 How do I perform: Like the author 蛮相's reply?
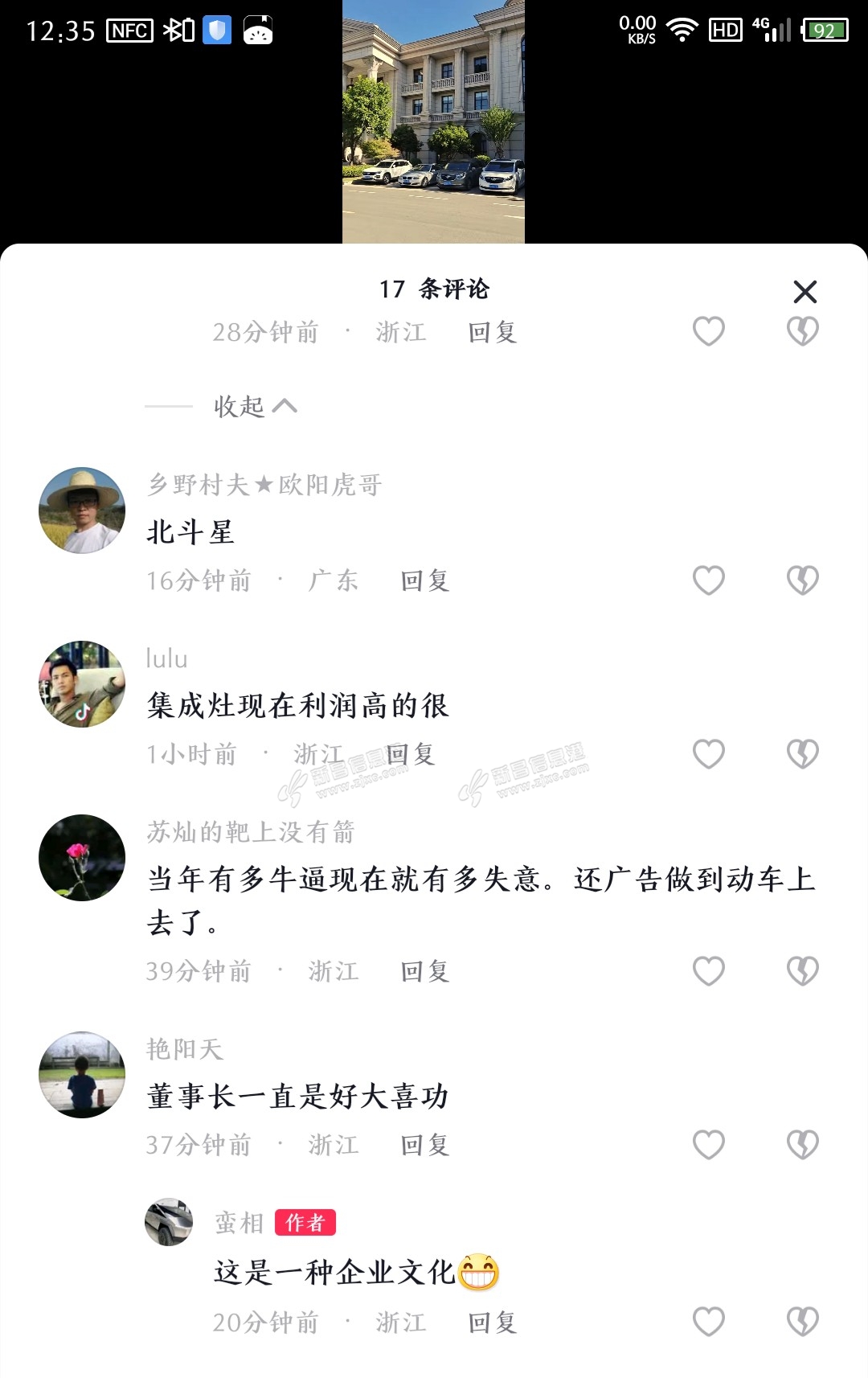pos(709,1322)
